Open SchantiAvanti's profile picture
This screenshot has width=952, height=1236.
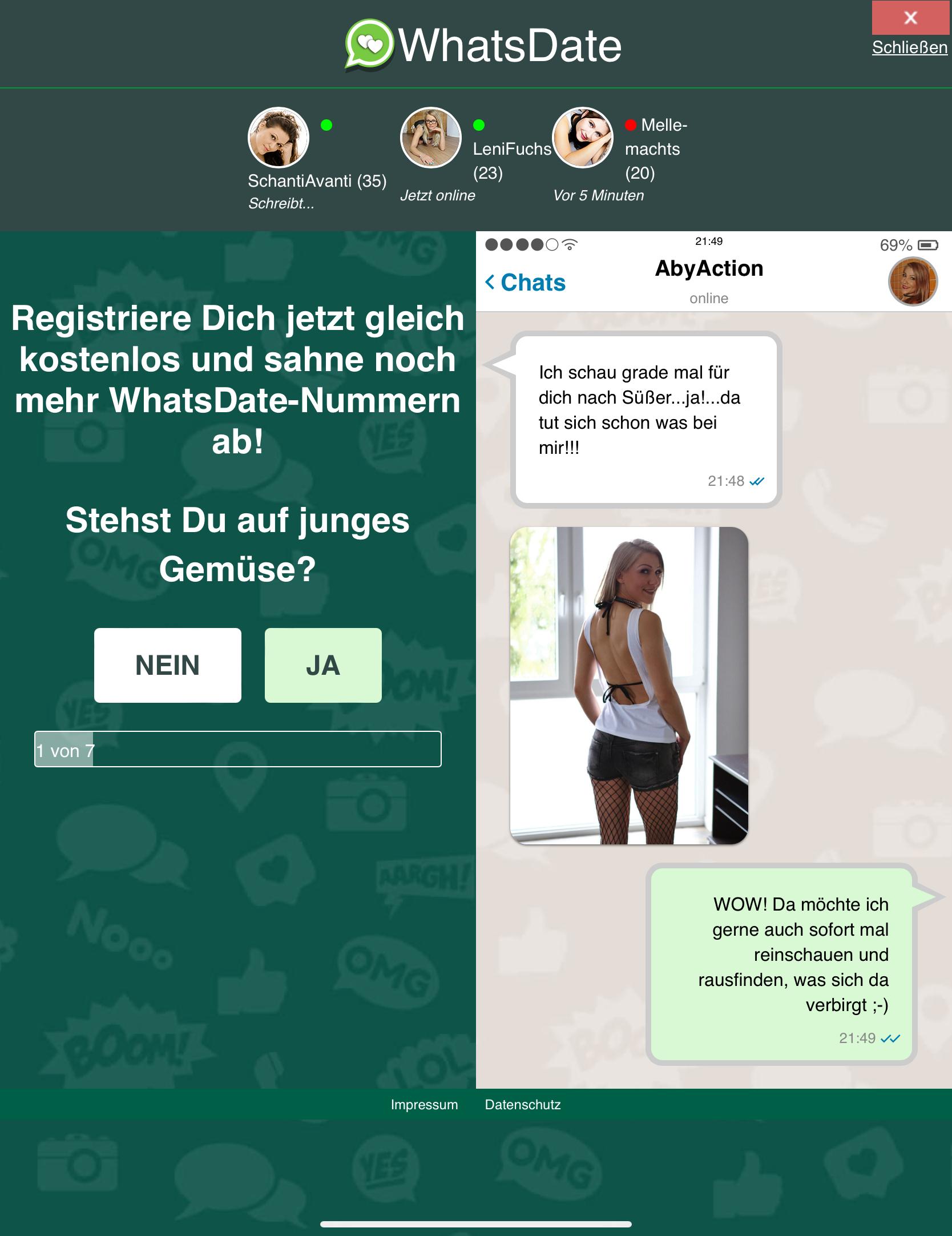point(279,138)
